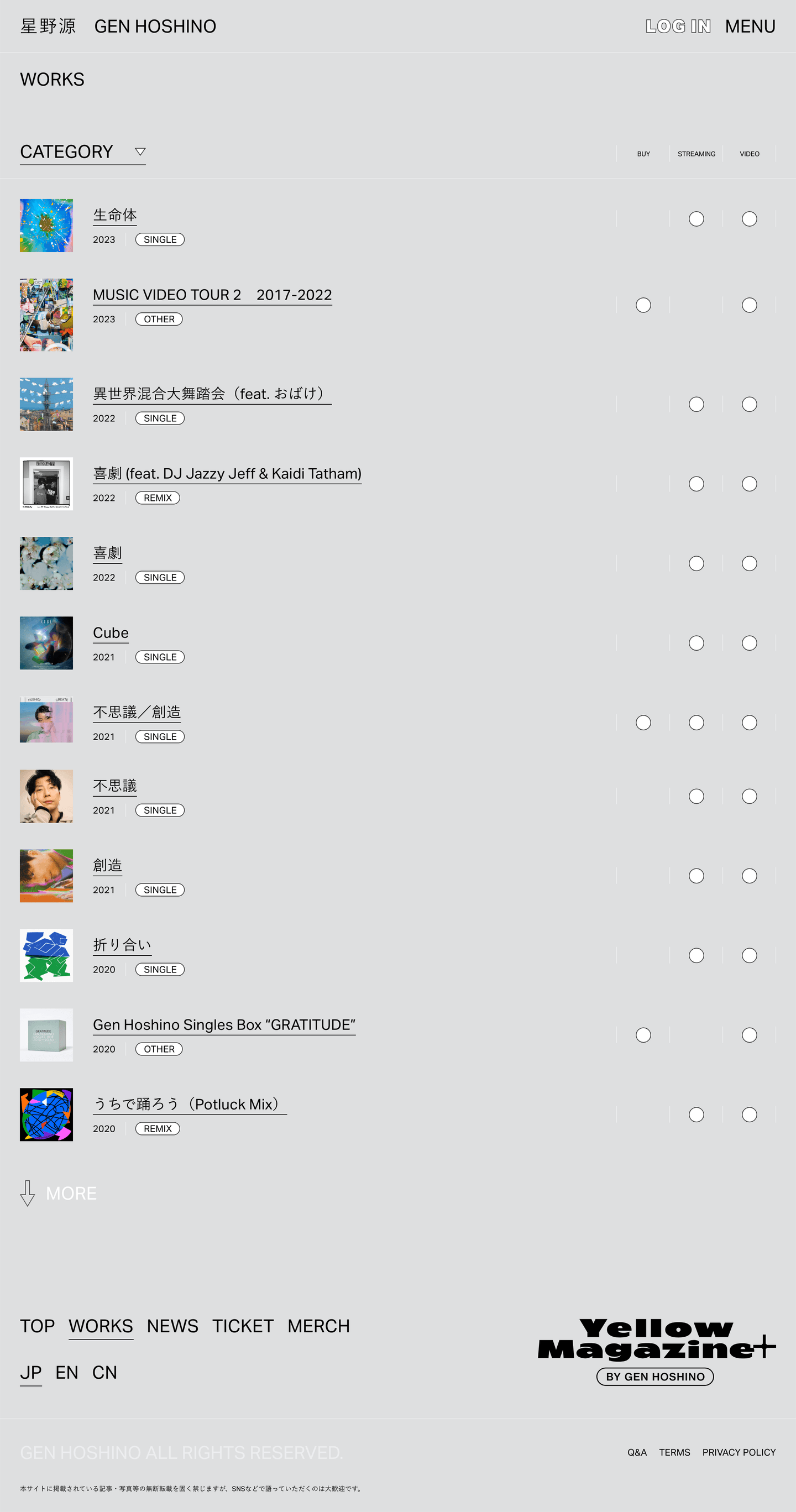Open MUSIC VIDEO TOUR 2 2017-2022

212,295
